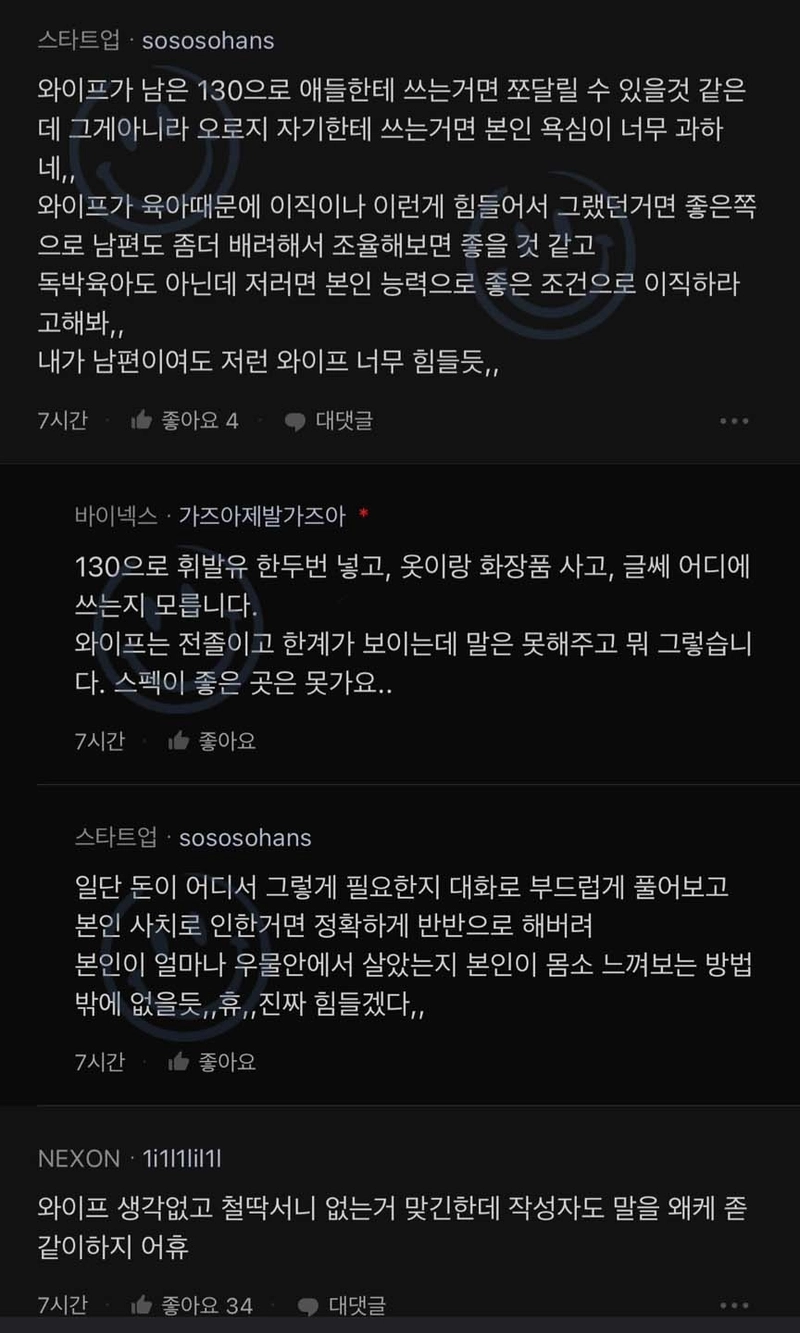Like the NEXON comment with 34 likes

[192, 1305]
